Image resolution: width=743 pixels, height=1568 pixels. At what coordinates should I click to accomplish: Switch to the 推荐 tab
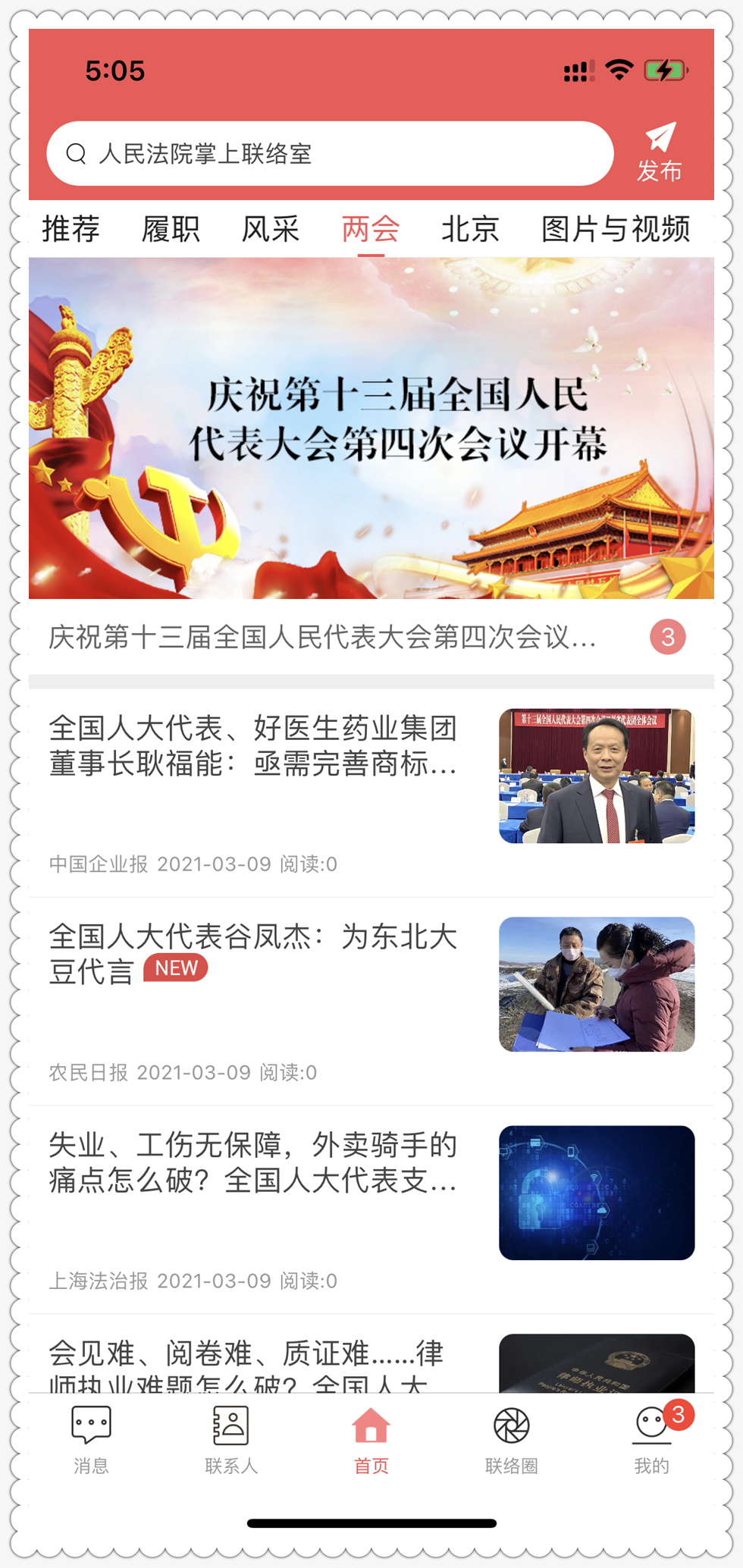click(x=71, y=229)
